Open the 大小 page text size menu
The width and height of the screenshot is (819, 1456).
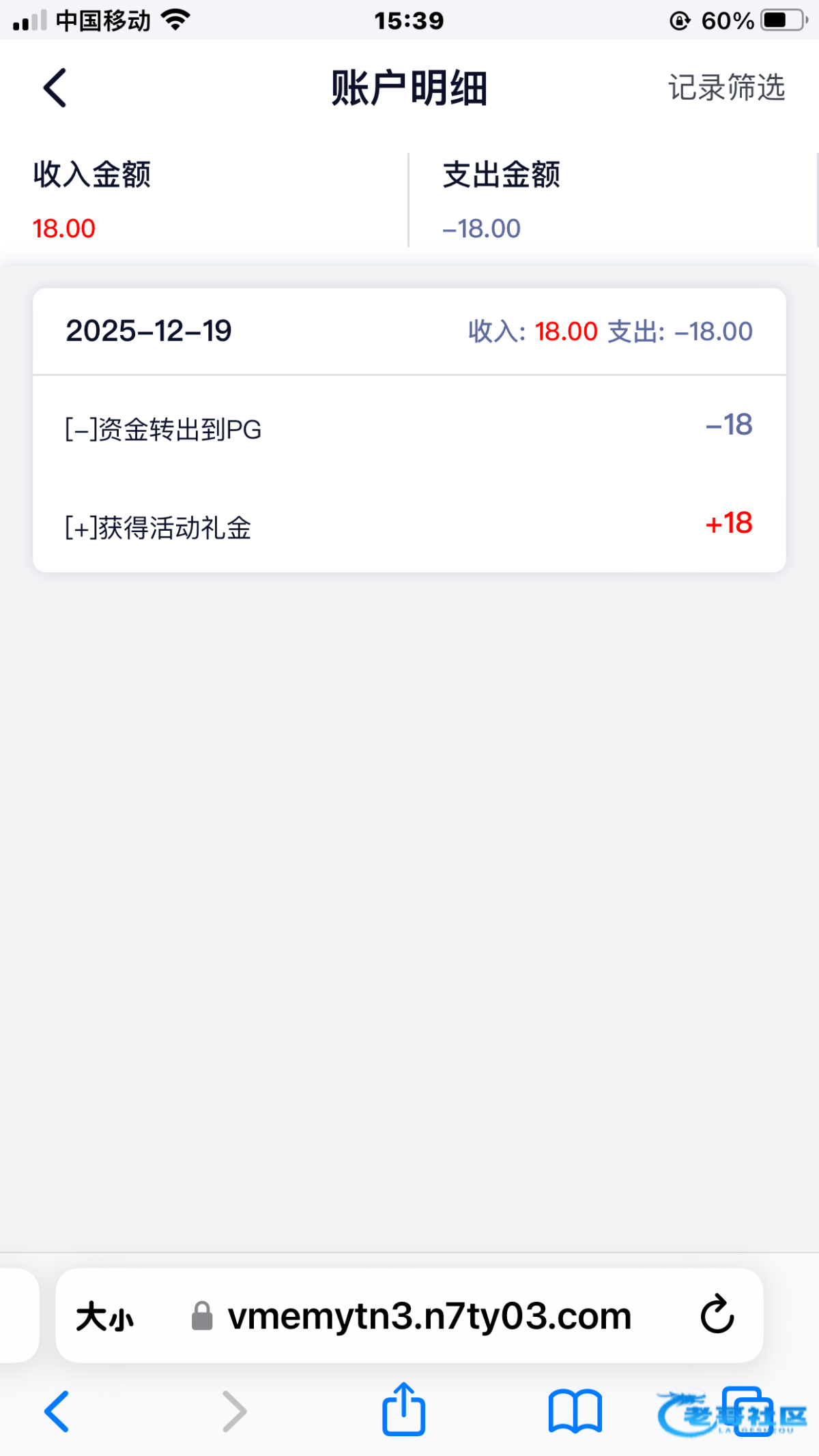pos(105,1317)
